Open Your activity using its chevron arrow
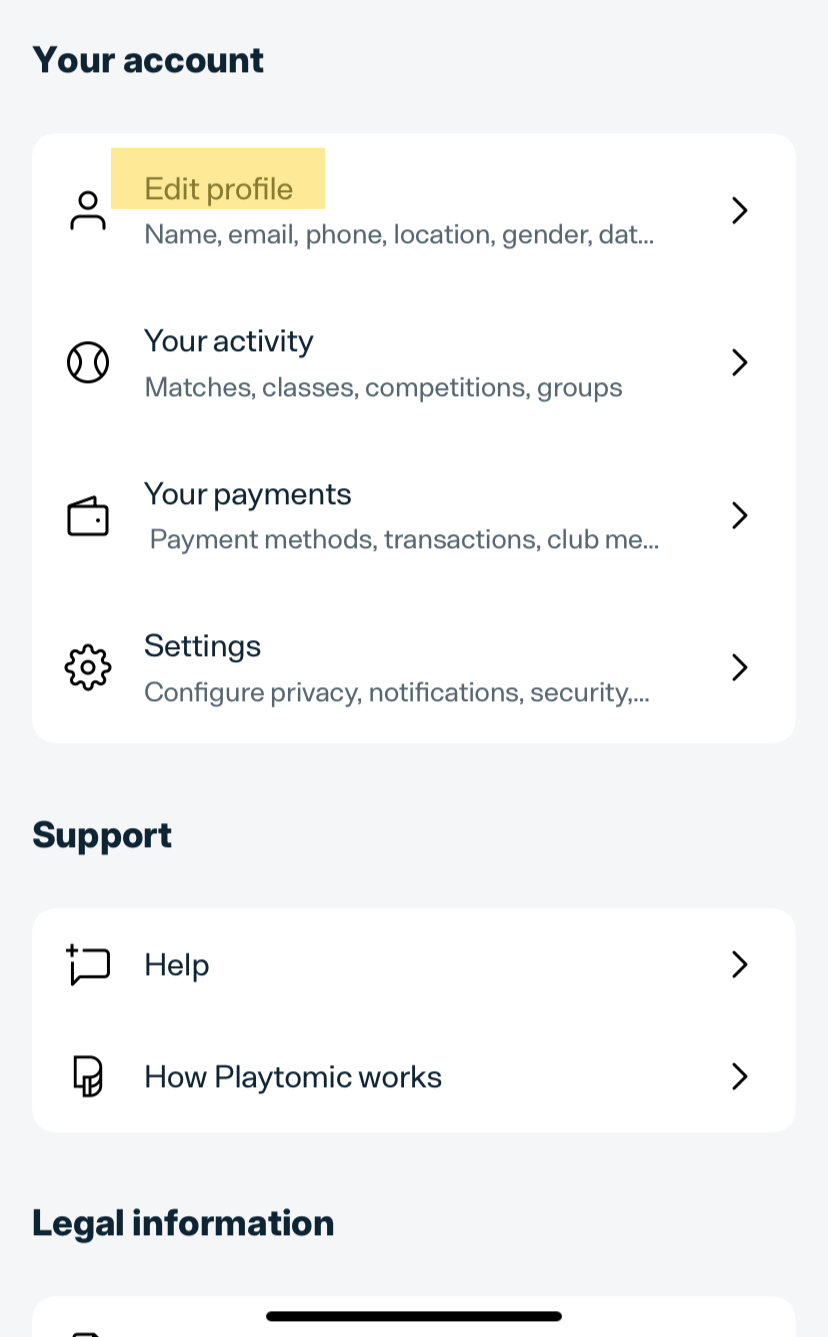The image size is (828, 1337). pyautogui.click(x=739, y=362)
